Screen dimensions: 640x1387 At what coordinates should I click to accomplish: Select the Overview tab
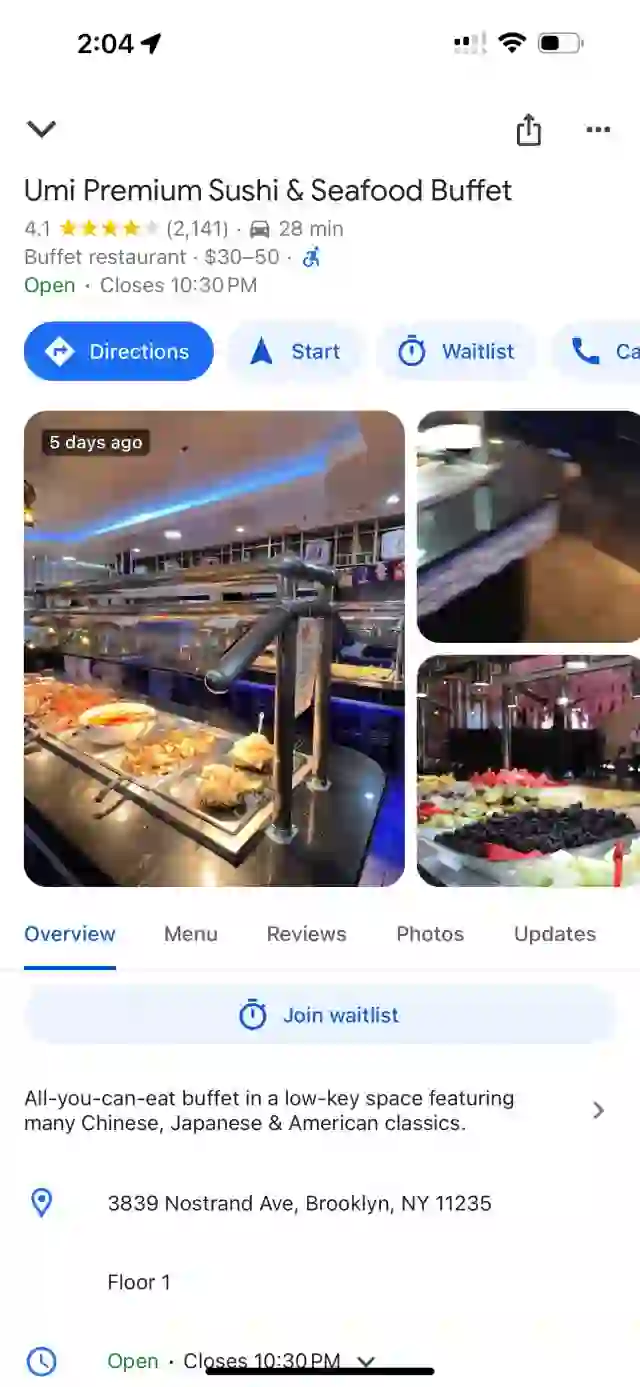70,934
